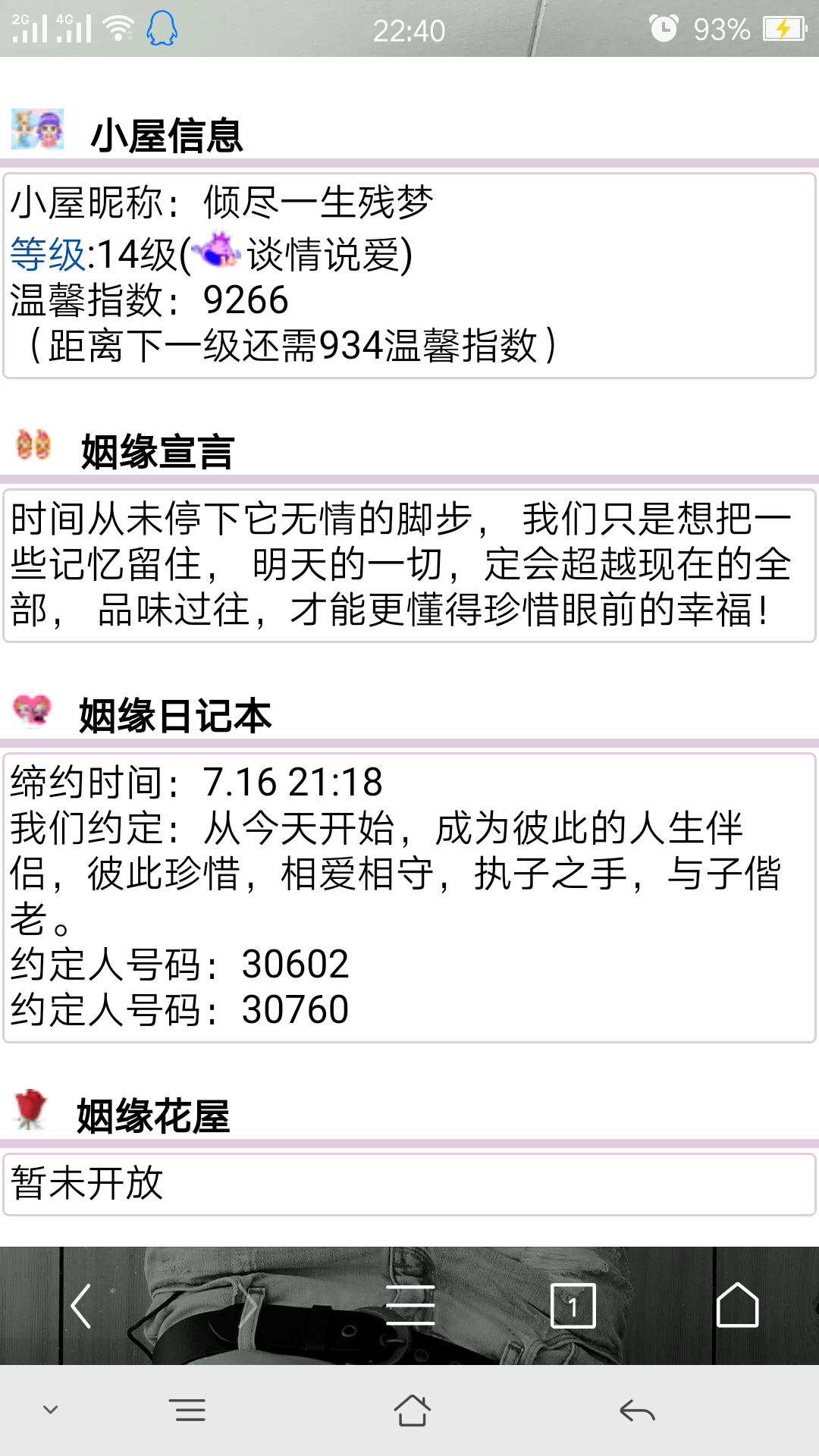Open the browser menu (three lines)
This screenshot has width=819, height=1456.
pos(410,1306)
